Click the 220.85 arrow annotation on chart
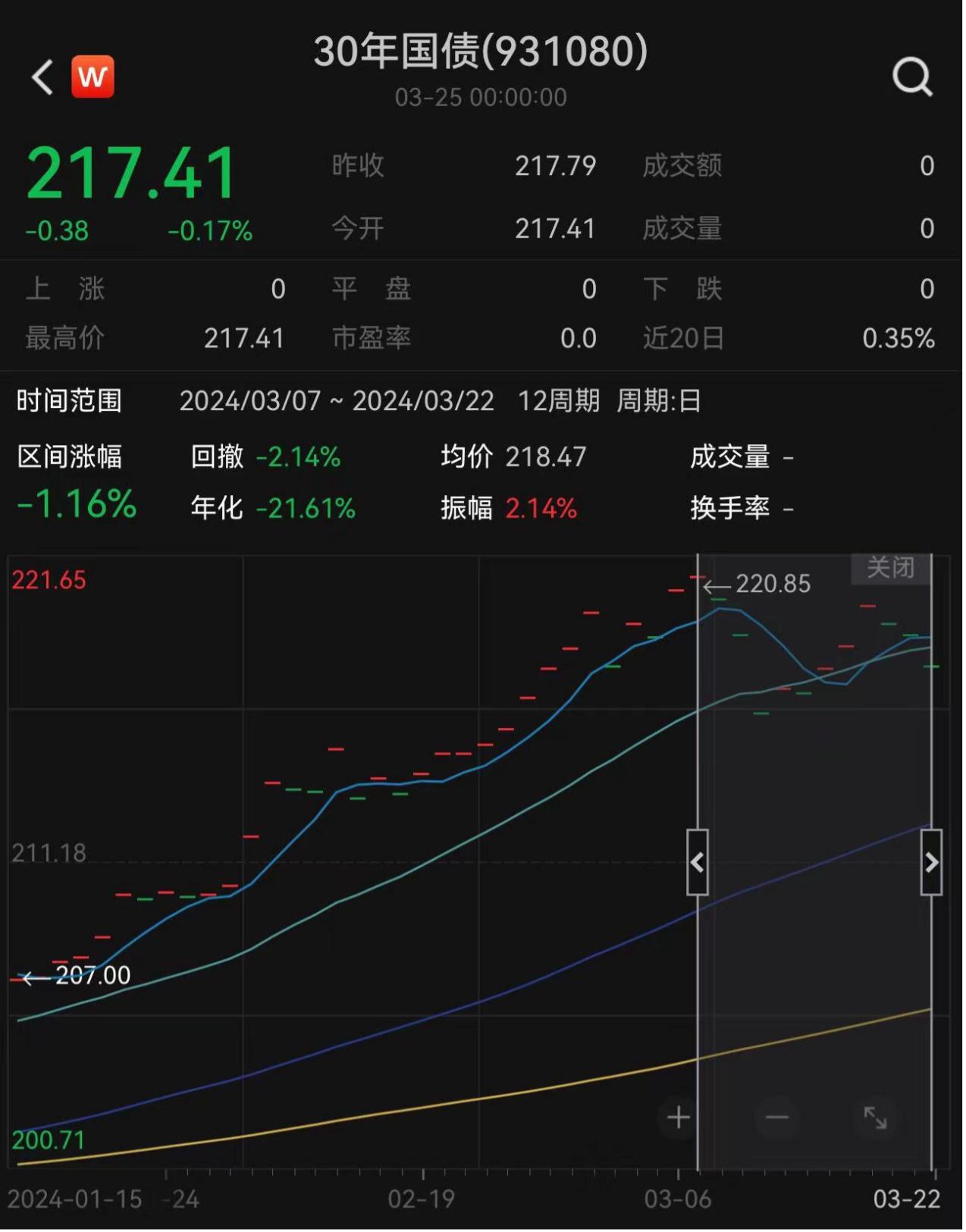This screenshot has height=1232, width=966. coord(757,585)
